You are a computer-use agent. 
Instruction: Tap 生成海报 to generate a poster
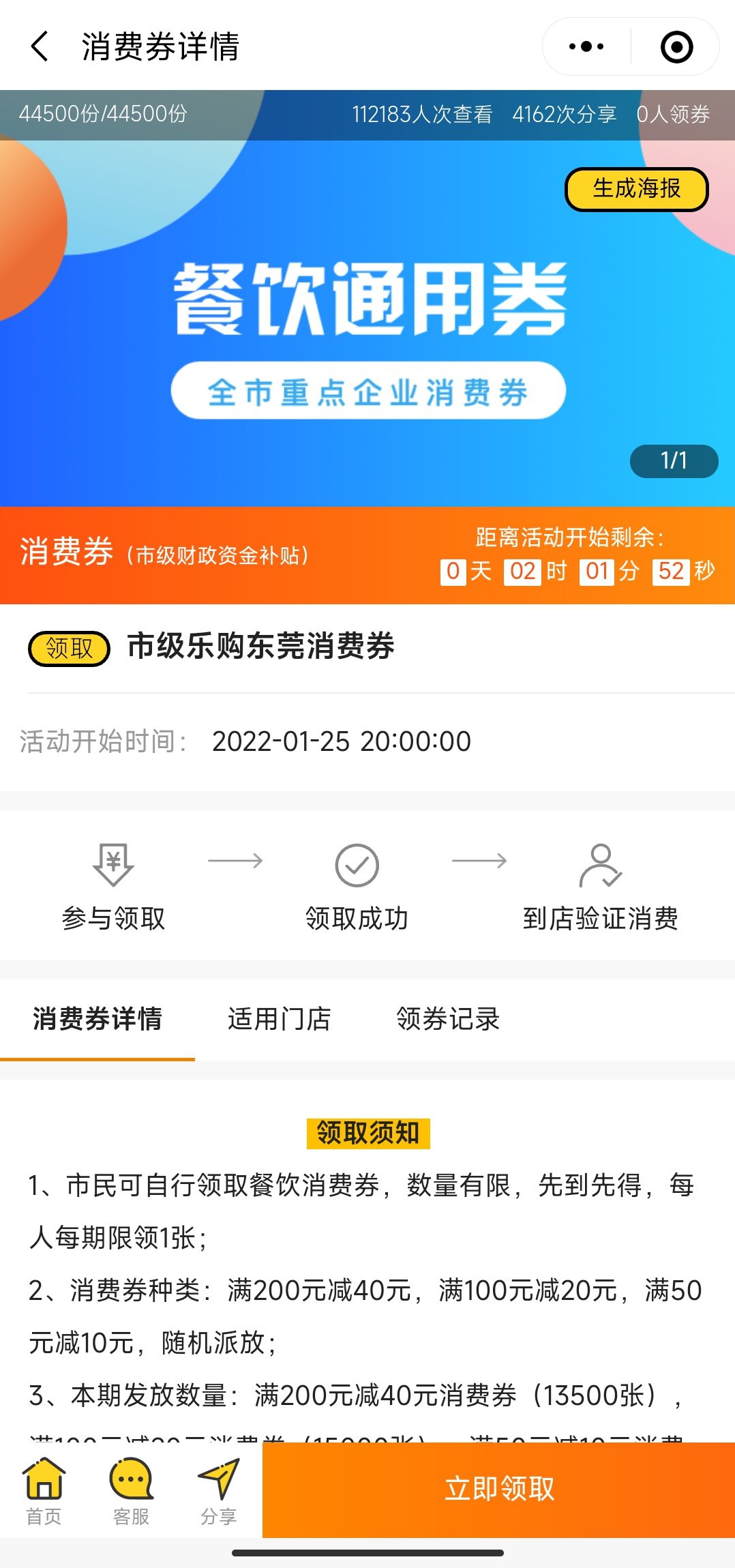tap(636, 189)
